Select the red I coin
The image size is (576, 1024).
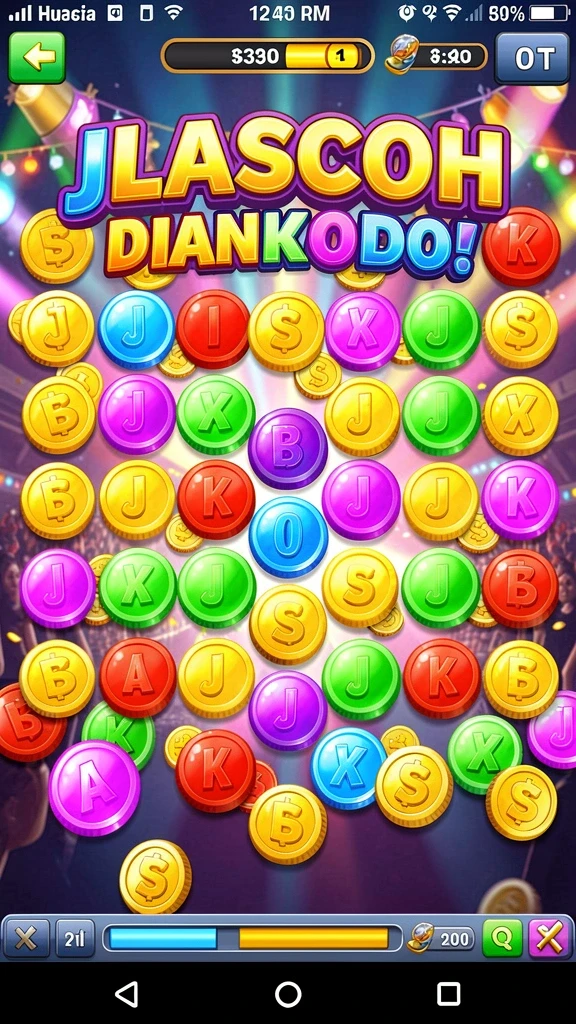pos(213,330)
